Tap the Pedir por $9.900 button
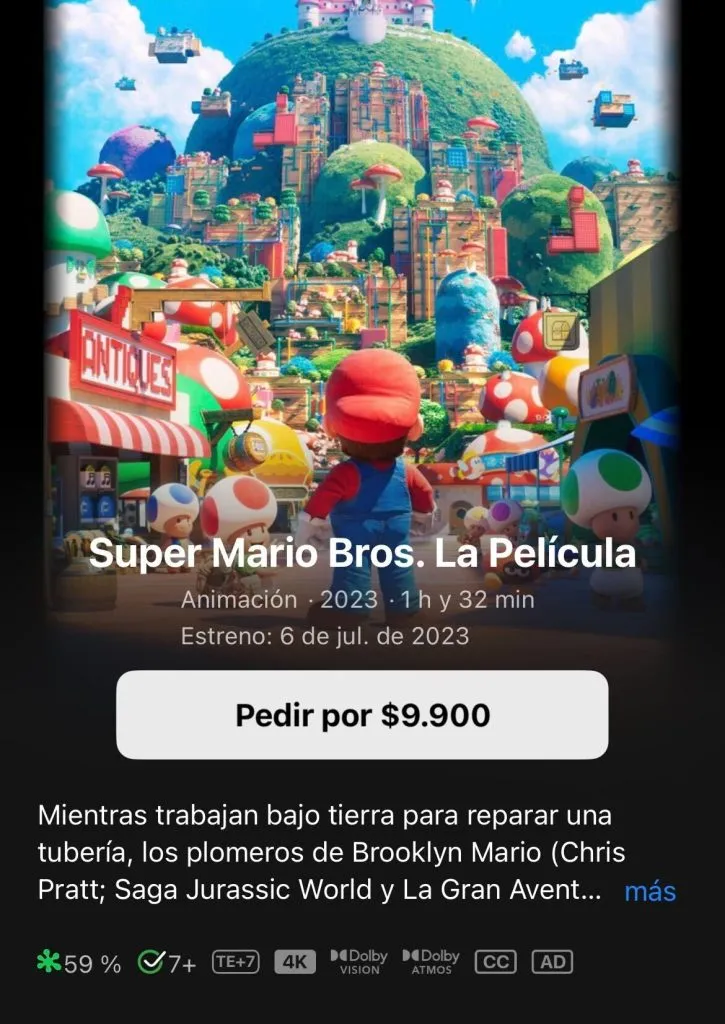The height and width of the screenshot is (1024, 725). point(362,715)
